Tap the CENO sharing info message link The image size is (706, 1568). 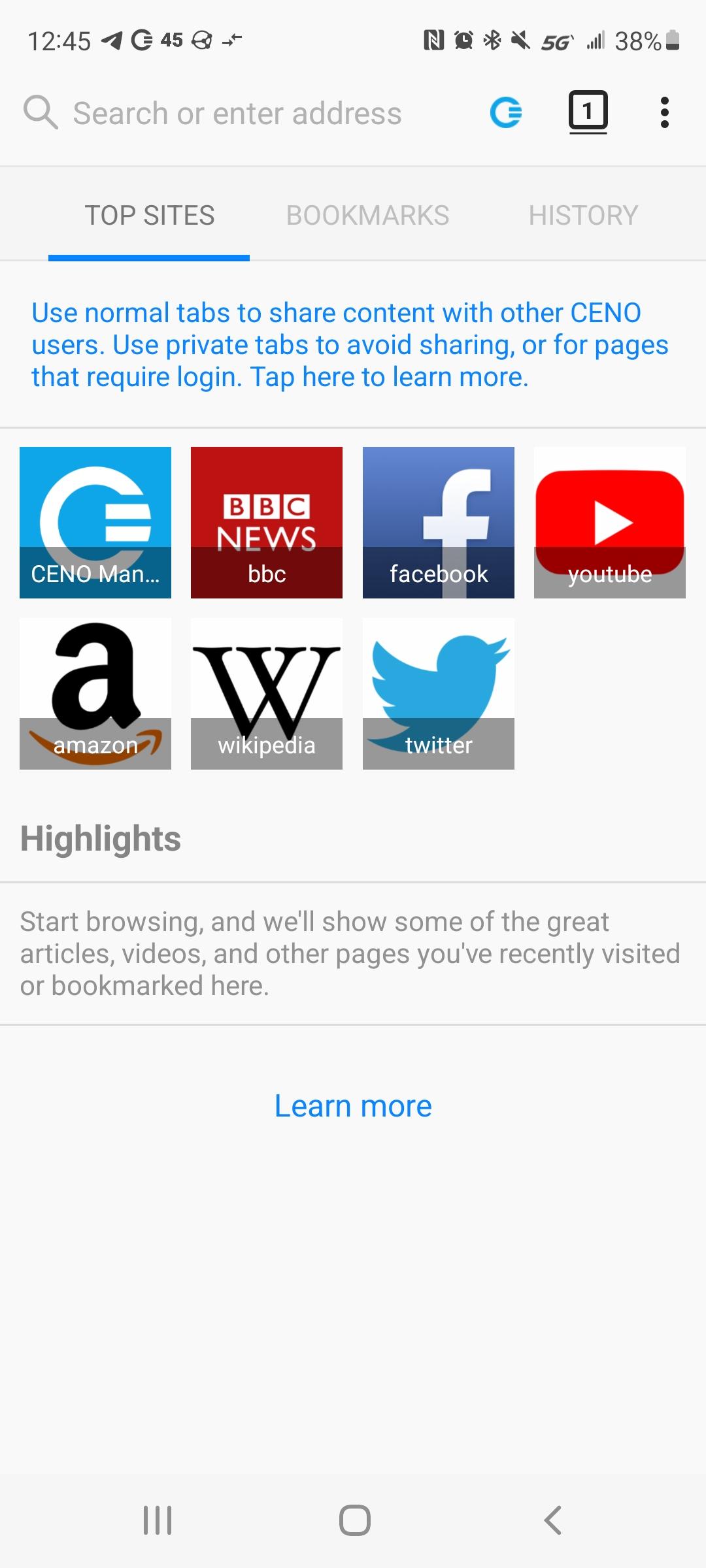(350, 344)
